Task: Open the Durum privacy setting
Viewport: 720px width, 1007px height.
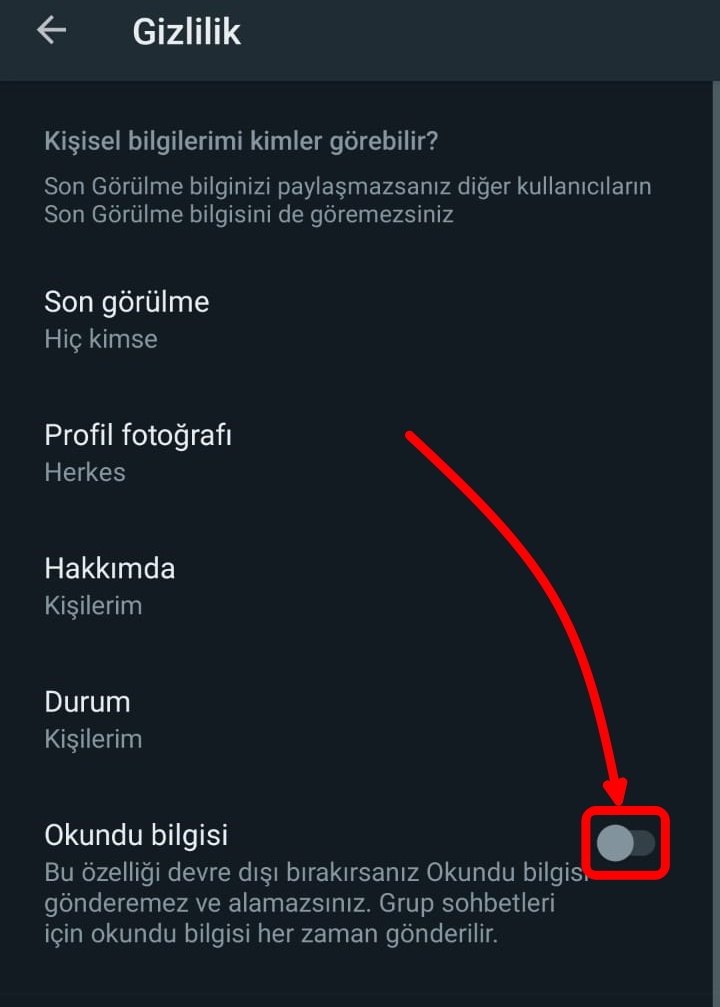Action: point(87,701)
